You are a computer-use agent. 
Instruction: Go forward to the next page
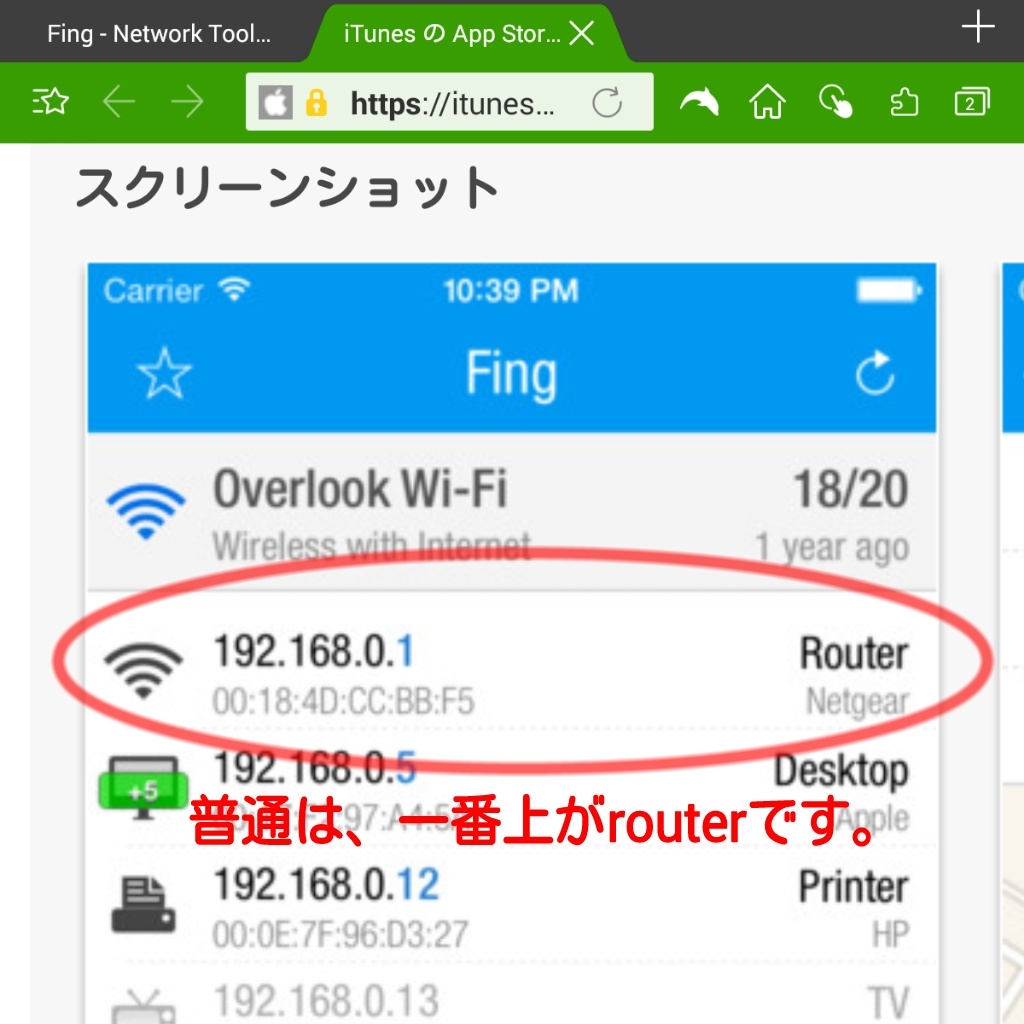[187, 102]
